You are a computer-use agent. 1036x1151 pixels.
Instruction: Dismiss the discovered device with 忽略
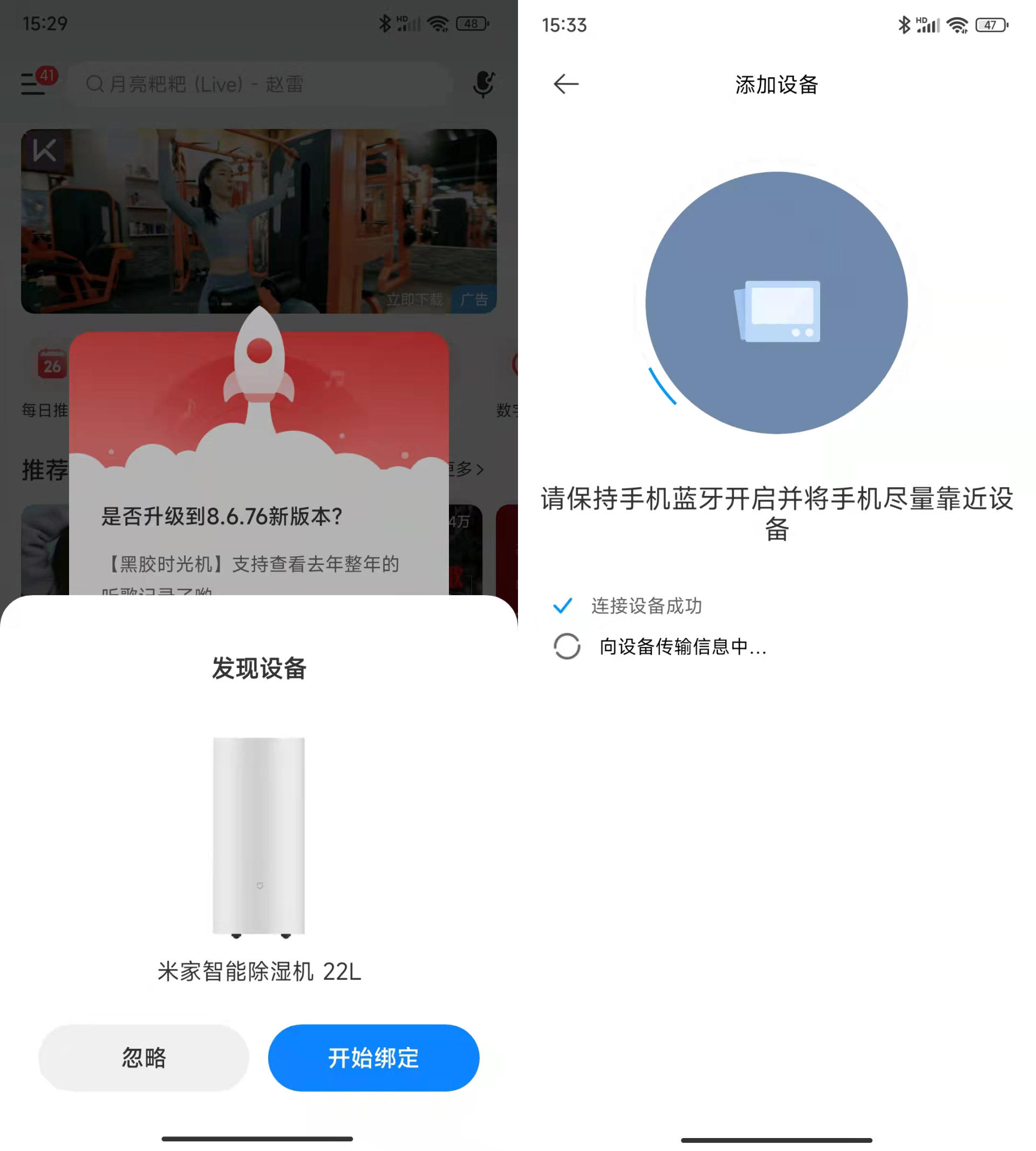point(144,1058)
